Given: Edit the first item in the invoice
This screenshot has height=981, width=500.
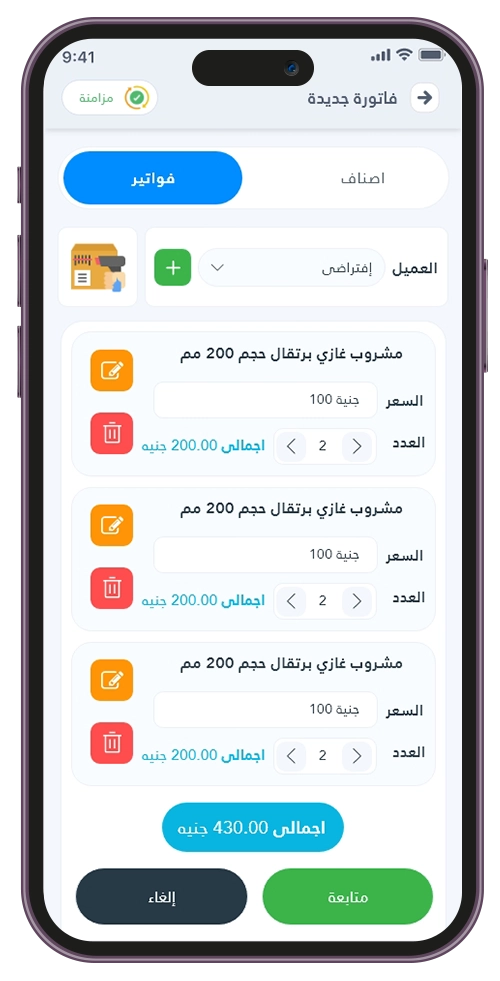Looking at the screenshot, I should [x=112, y=370].
